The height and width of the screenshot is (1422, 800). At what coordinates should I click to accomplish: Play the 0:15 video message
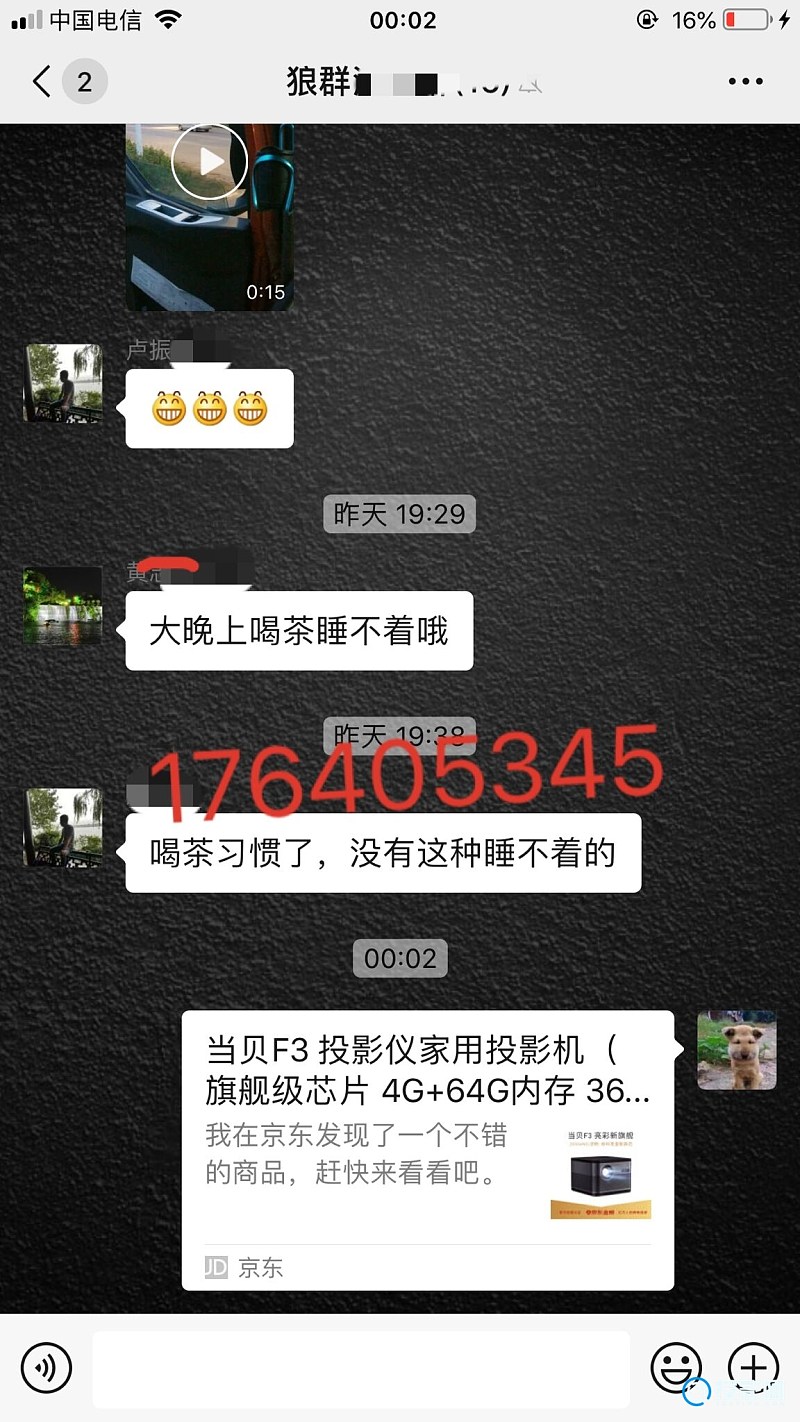209,161
